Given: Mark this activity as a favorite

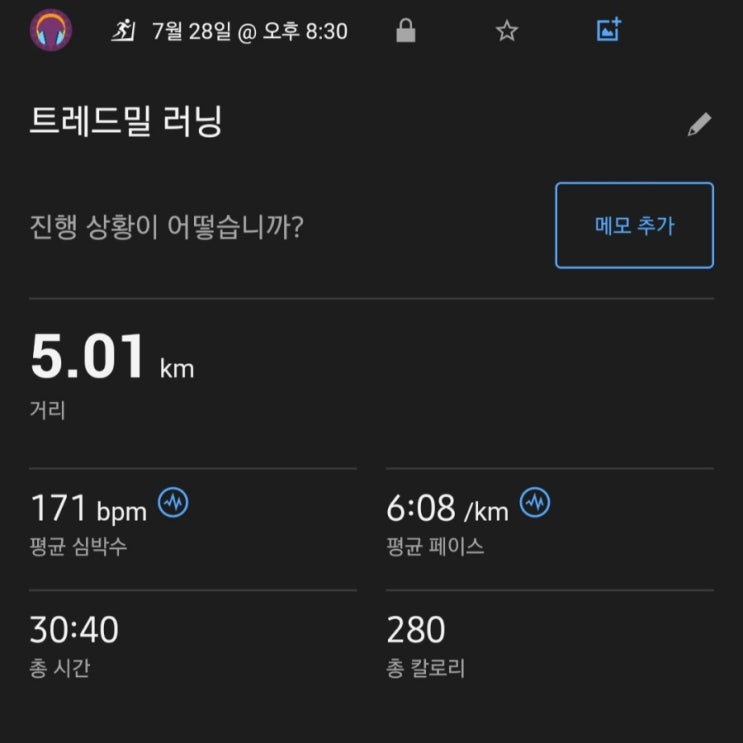Looking at the screenshot, I should [507, 31].
